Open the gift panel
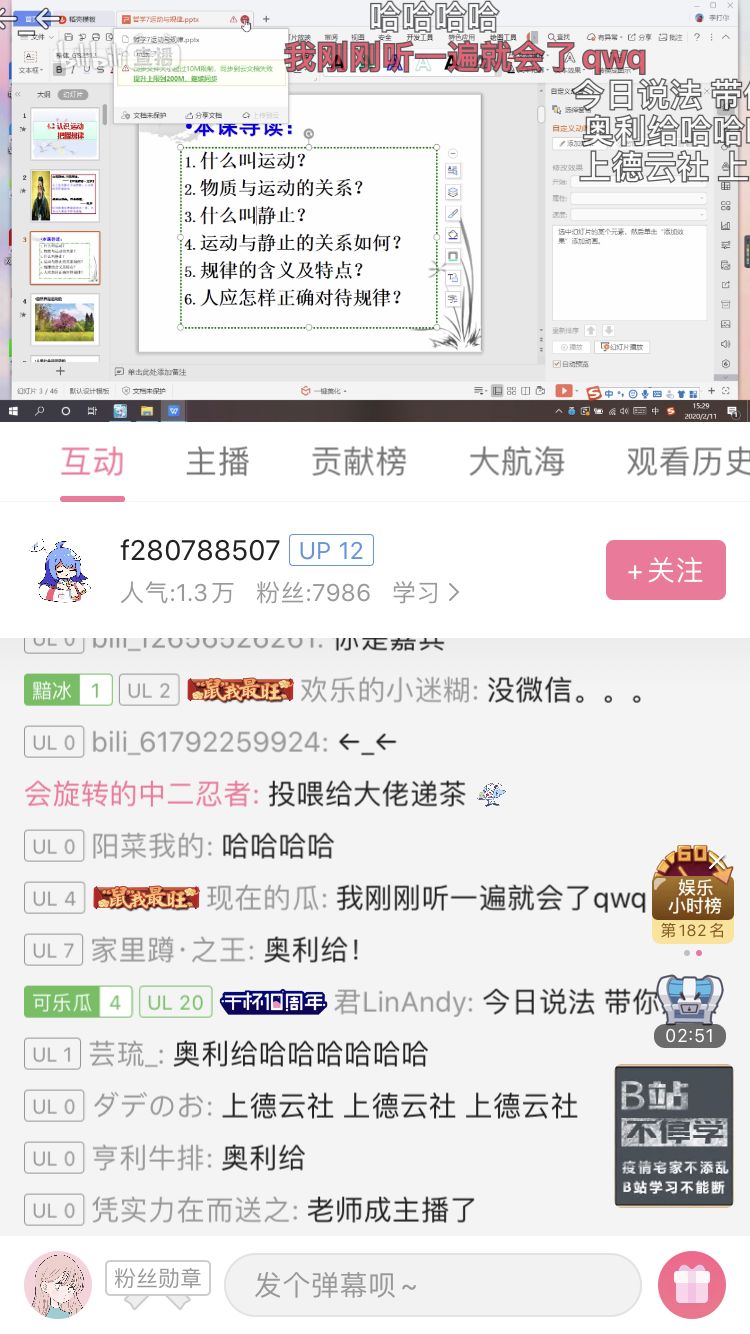 691,1285
